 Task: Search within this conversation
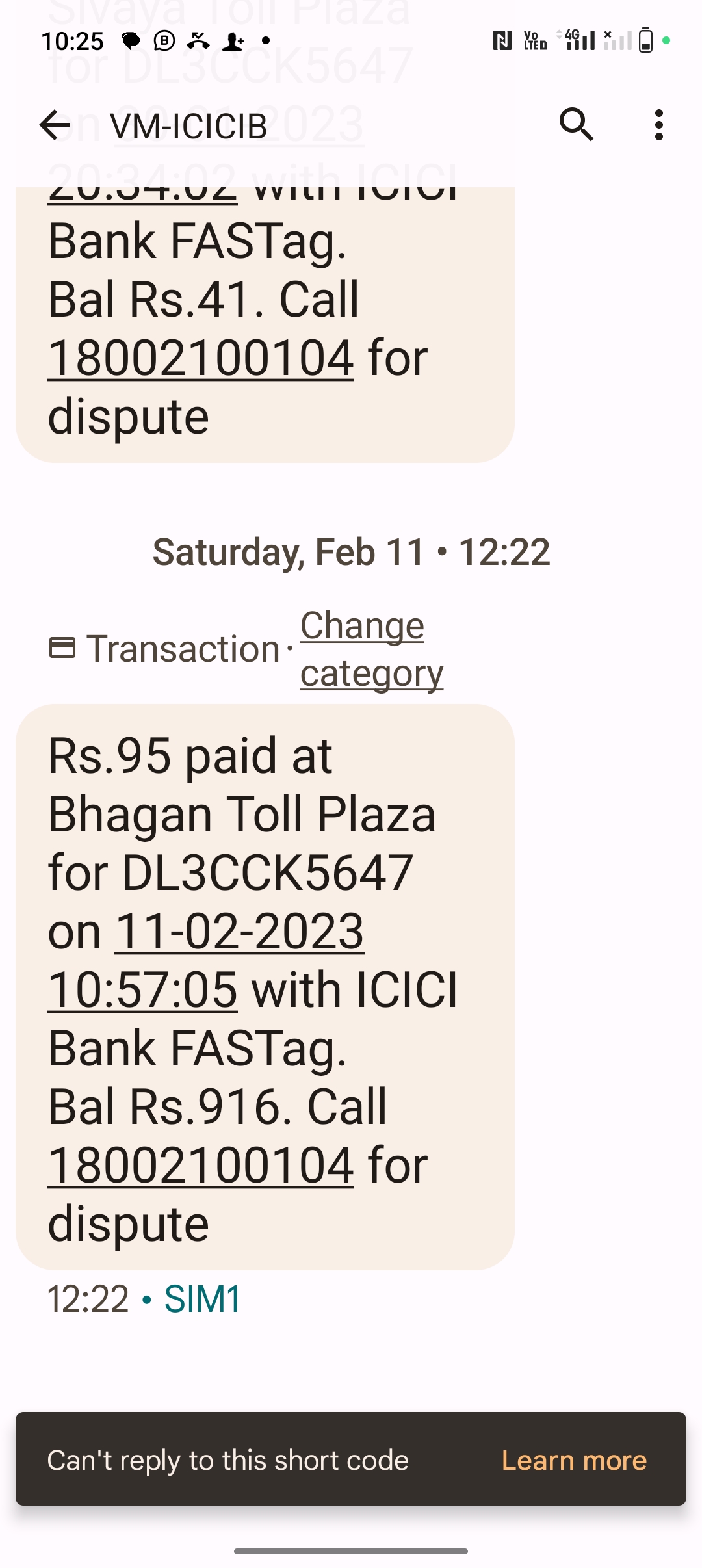577,125
